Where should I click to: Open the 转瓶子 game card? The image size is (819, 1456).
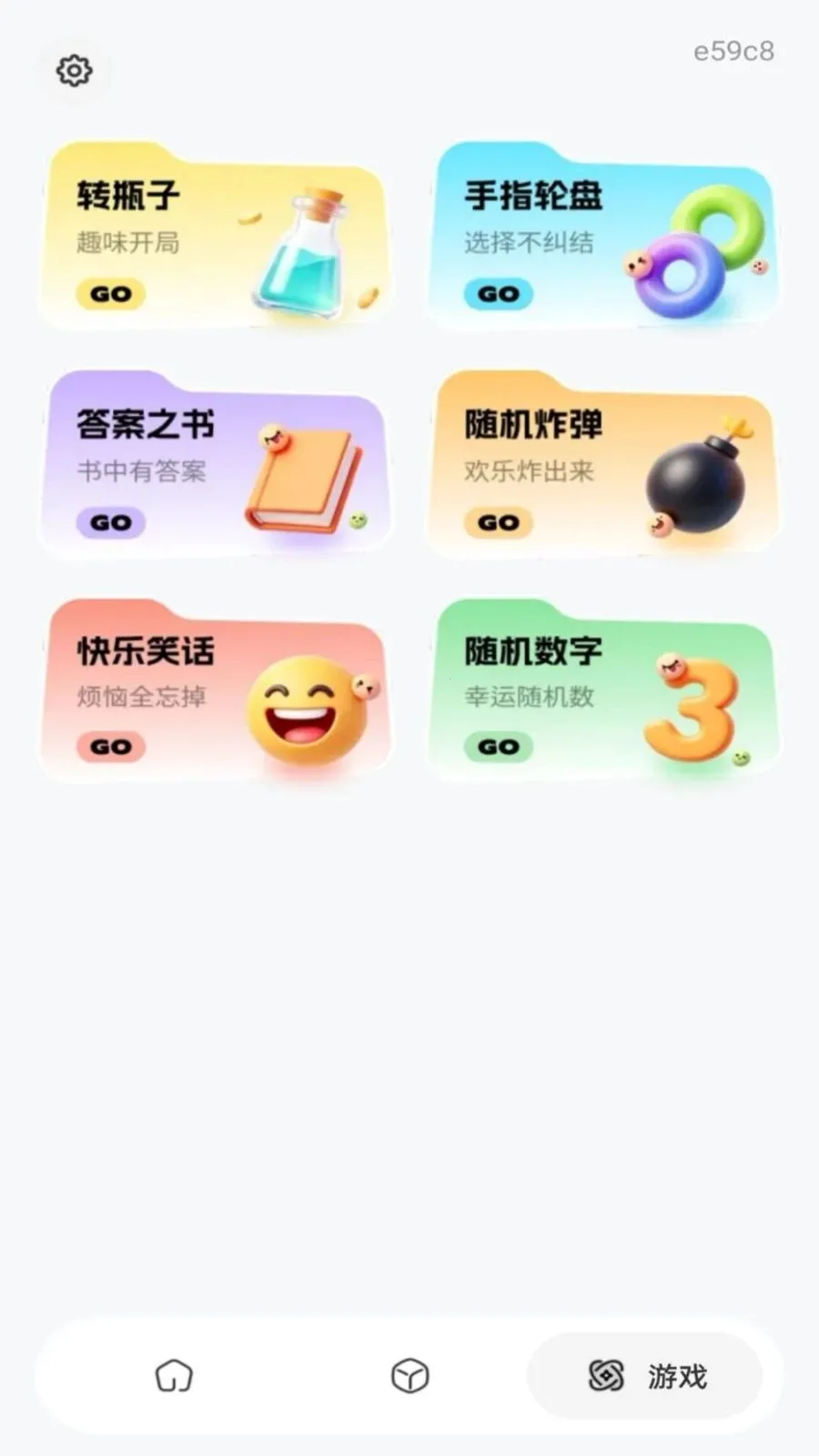216,235
